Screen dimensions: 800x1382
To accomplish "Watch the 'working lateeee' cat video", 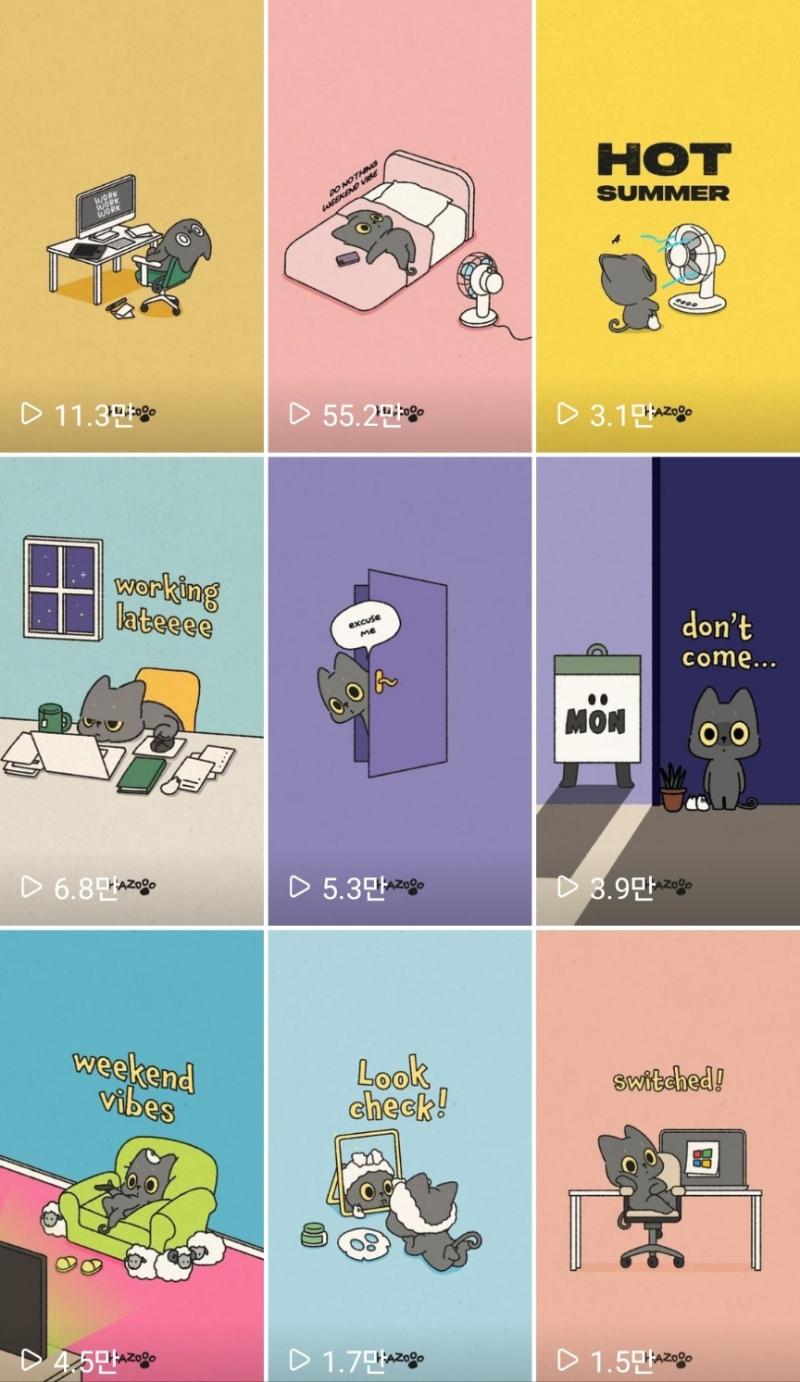I will [x=132, y=690].
